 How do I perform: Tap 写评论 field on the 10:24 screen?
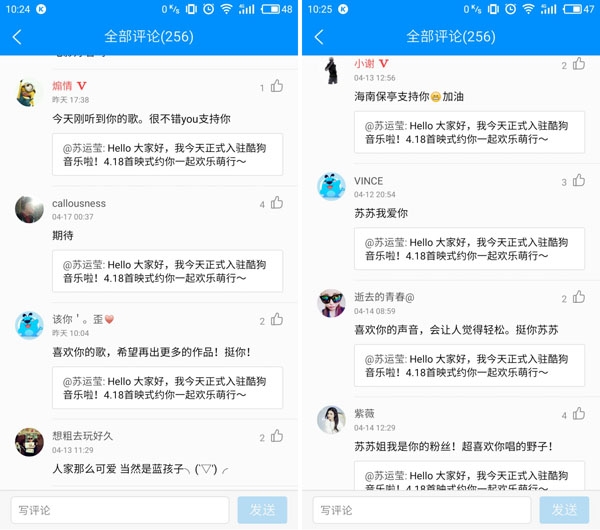coord(120,510)
